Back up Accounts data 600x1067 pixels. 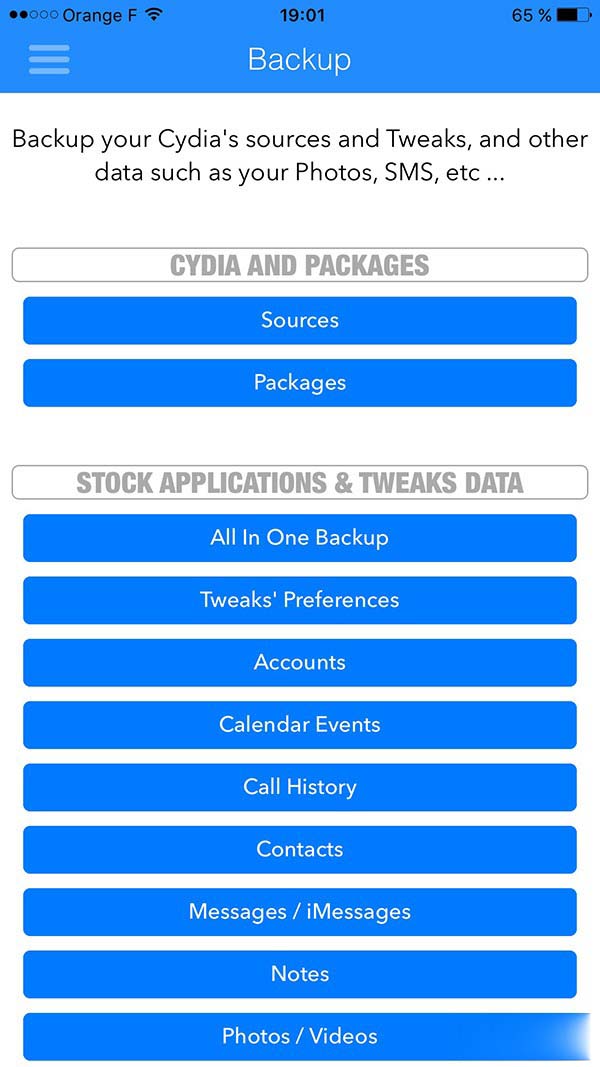click(300, 662)
